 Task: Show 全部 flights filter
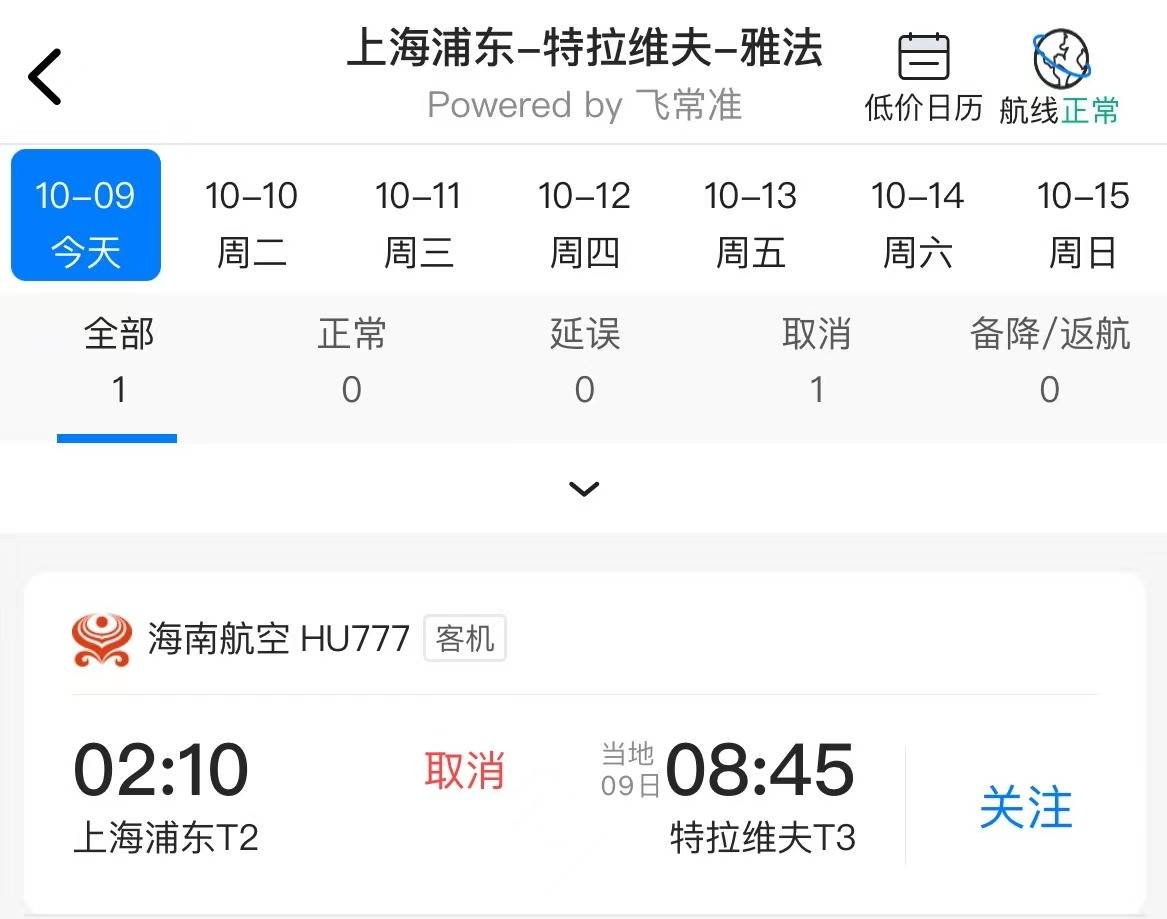[x=118, y=361]
